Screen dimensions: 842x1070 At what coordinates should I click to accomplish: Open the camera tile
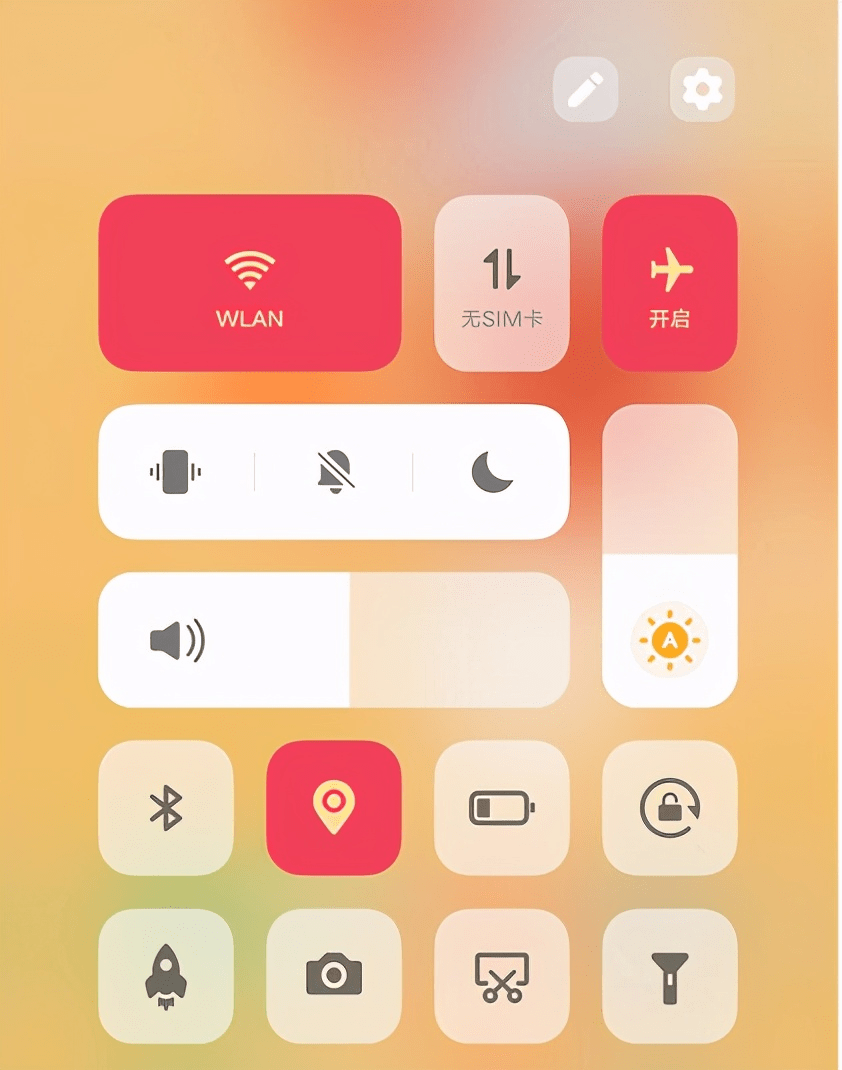coord(333,975)
